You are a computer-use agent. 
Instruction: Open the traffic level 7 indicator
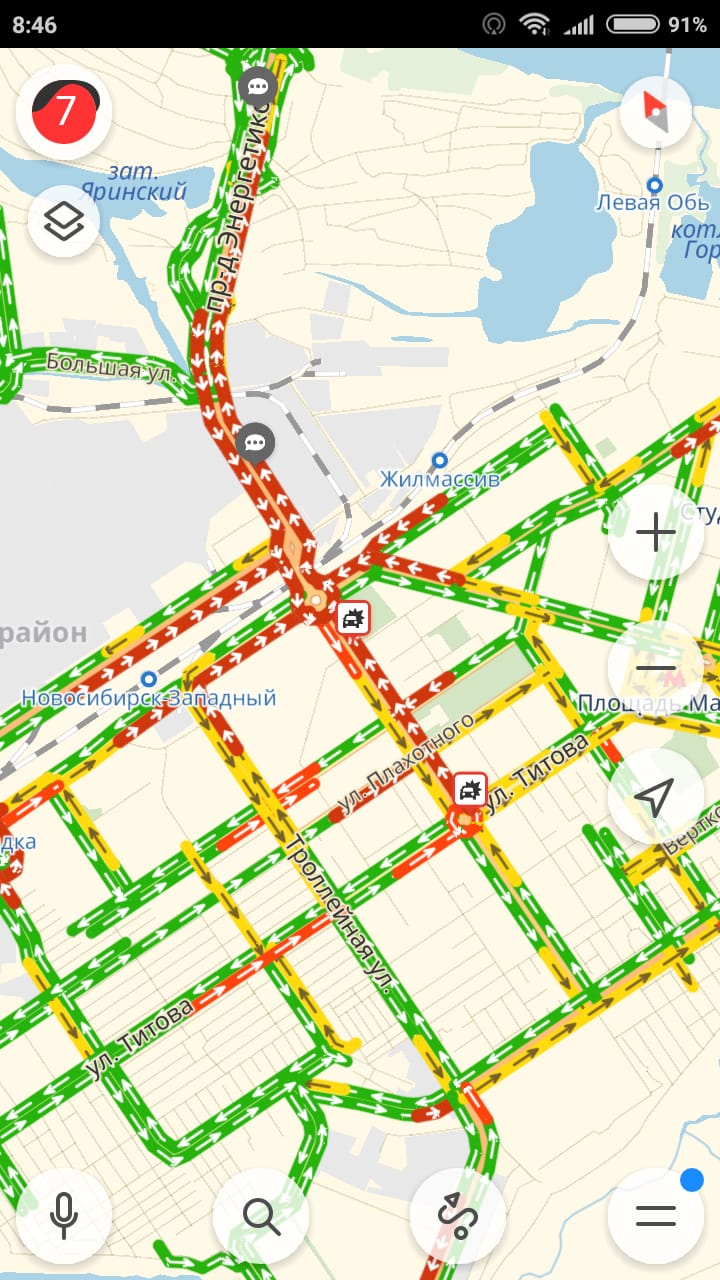[x=64, y=111]
